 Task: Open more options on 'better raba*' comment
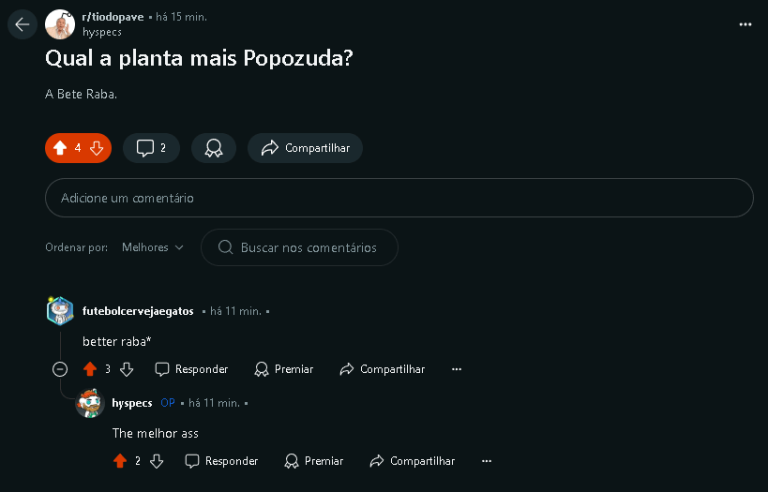tap(456, 369)
